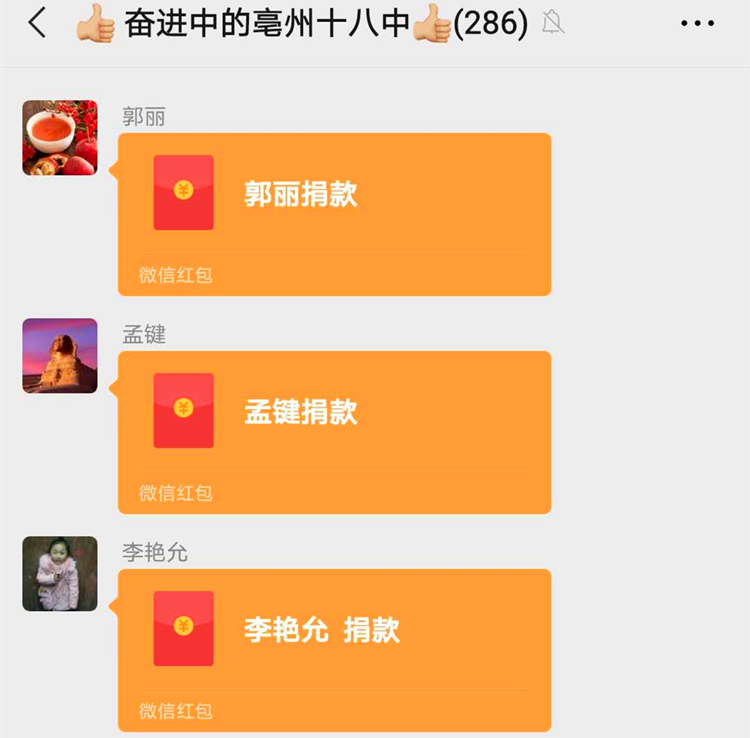View 李艳允's profile avatar
This screenshot has width=750, height=738.
[60, 574]
